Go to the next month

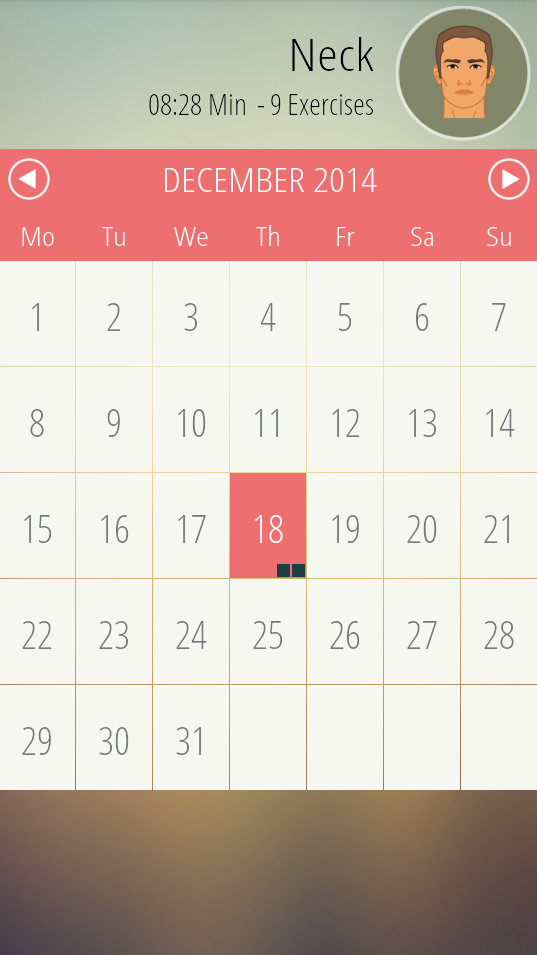pyautogui.click(x=509, y=179)
